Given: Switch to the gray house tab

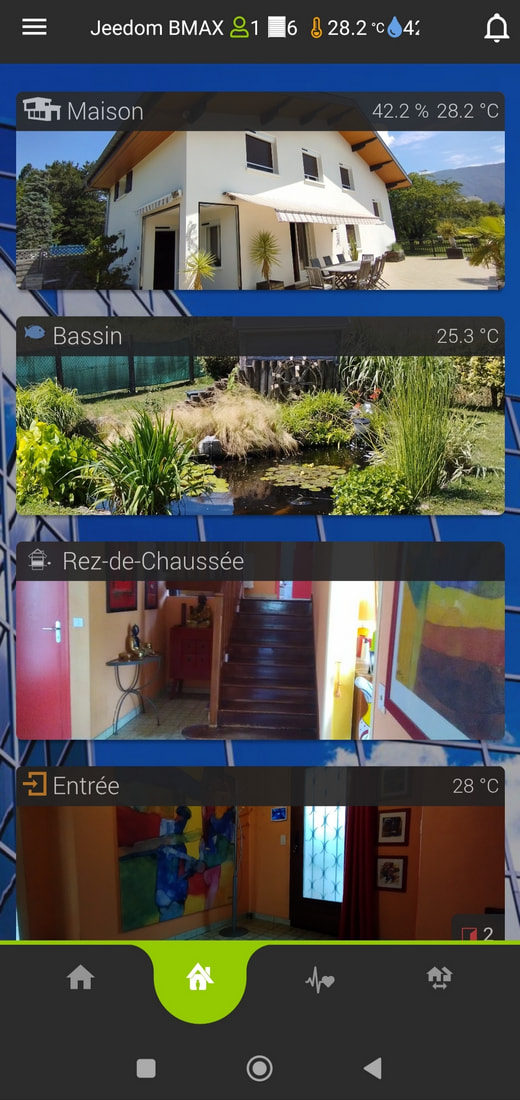Looking at the screenshot, I should point(81,977).
